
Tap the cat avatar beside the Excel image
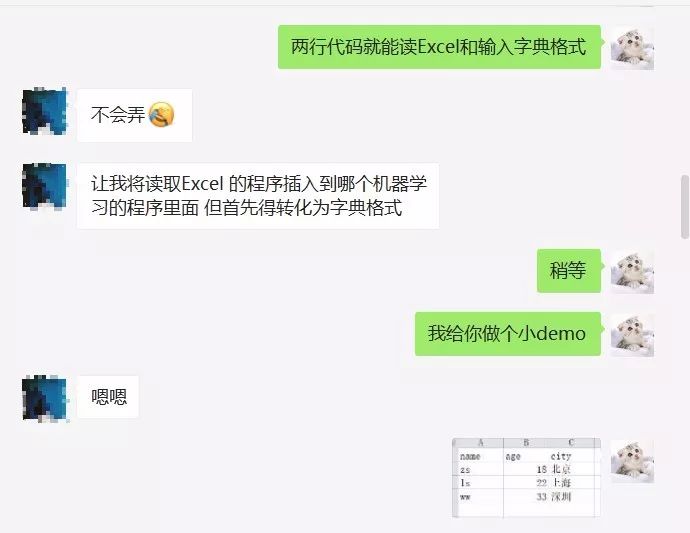(632, 461)
